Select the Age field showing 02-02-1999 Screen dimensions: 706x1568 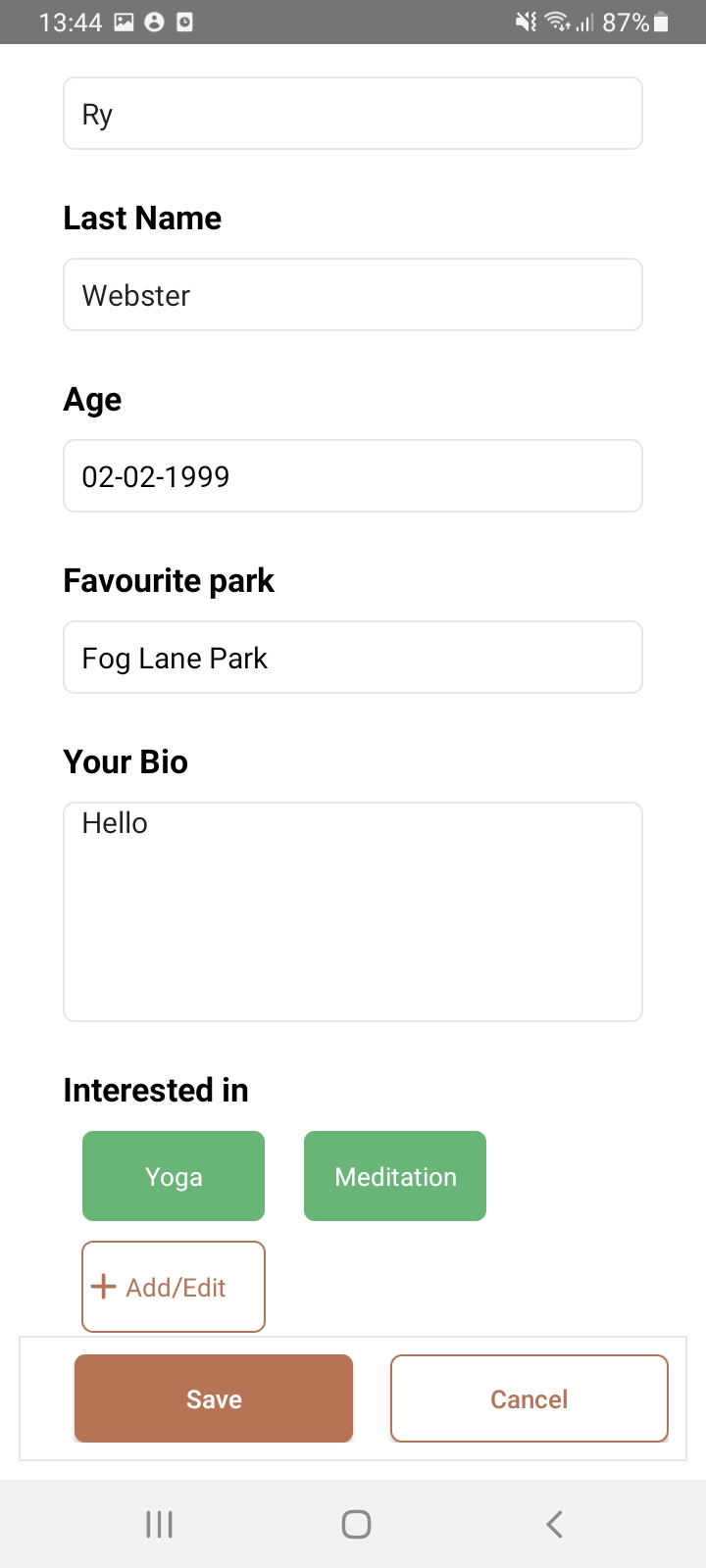tap(353, 476)
